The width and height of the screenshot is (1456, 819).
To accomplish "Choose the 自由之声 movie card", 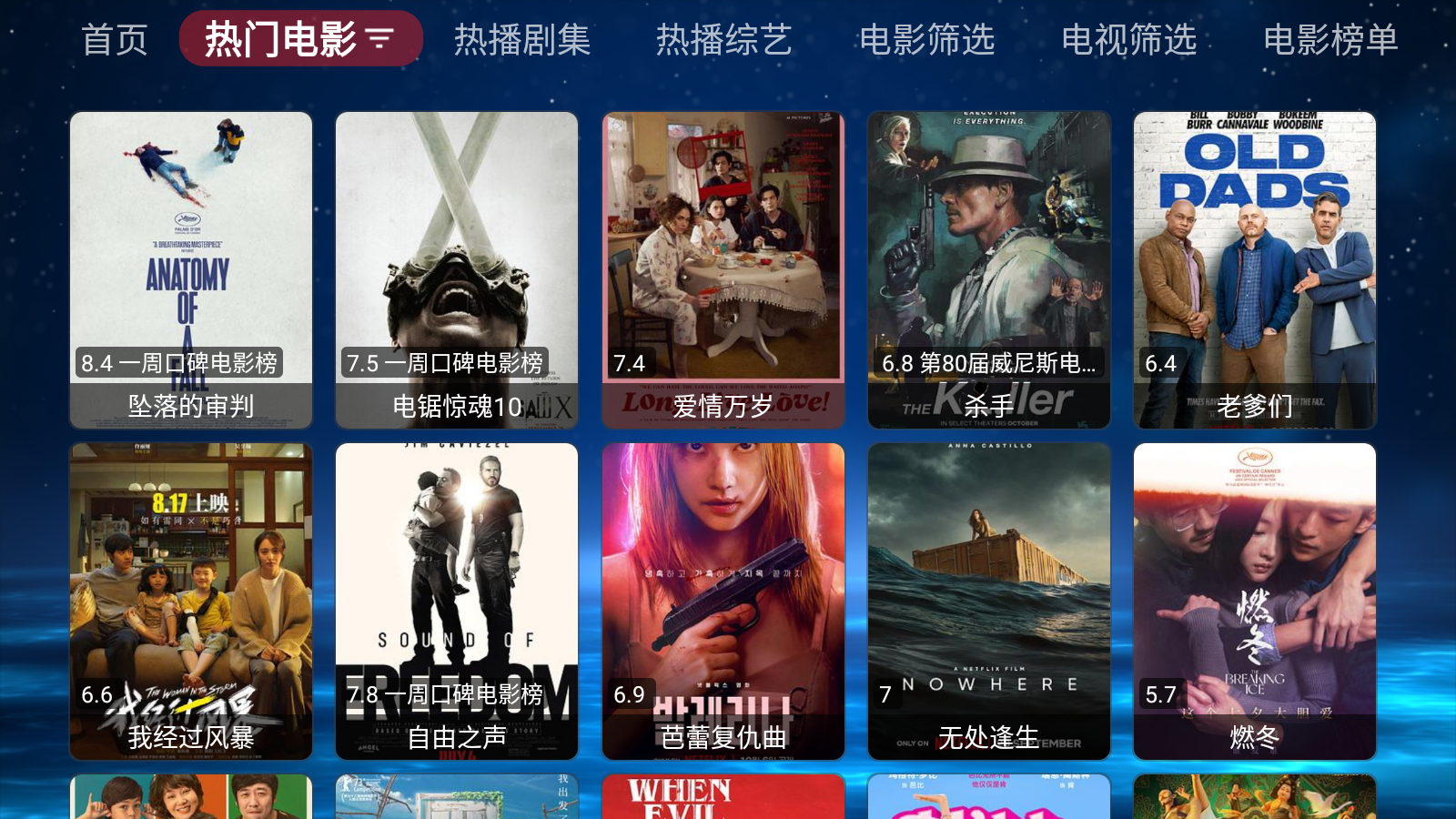I will [x=457, y=601].
